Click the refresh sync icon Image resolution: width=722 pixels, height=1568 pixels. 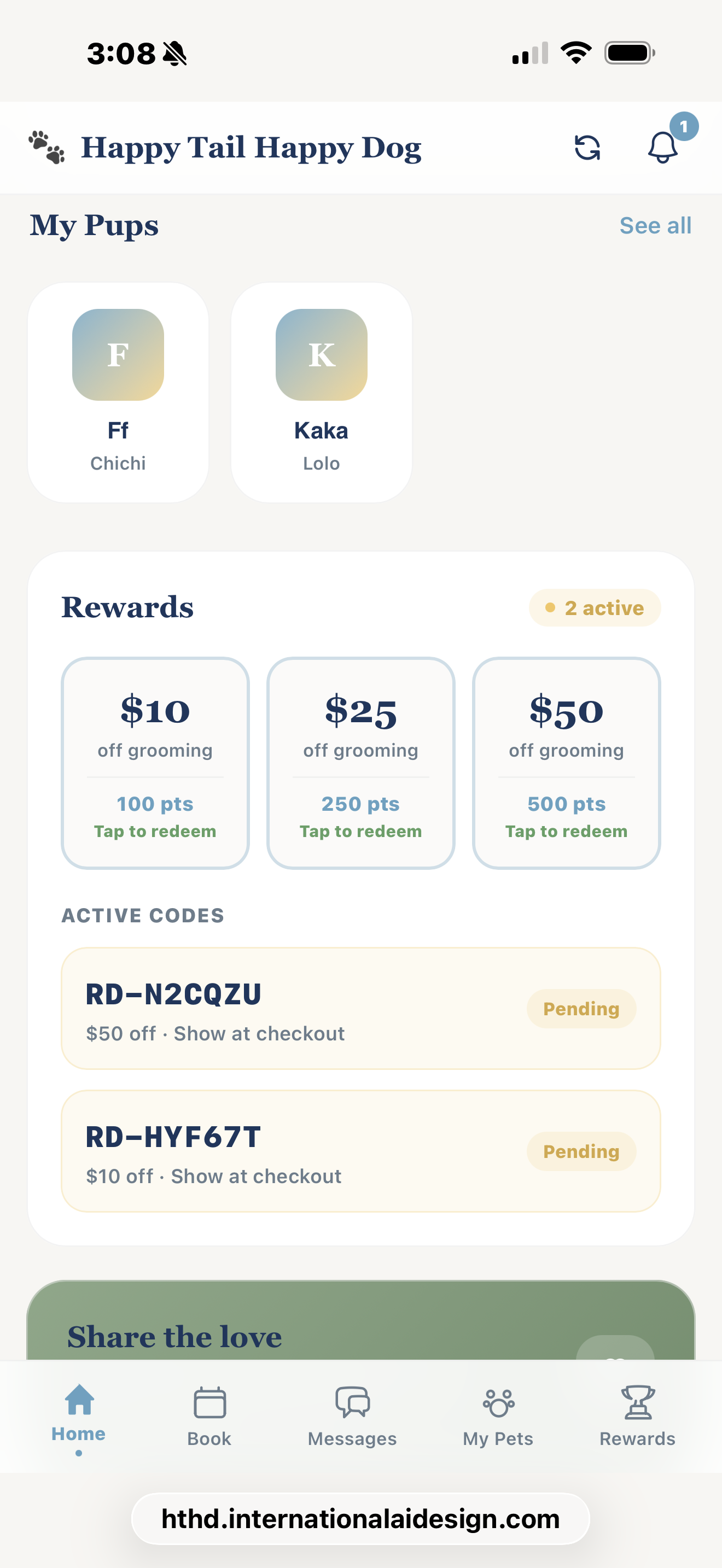(x=587, y=147)
